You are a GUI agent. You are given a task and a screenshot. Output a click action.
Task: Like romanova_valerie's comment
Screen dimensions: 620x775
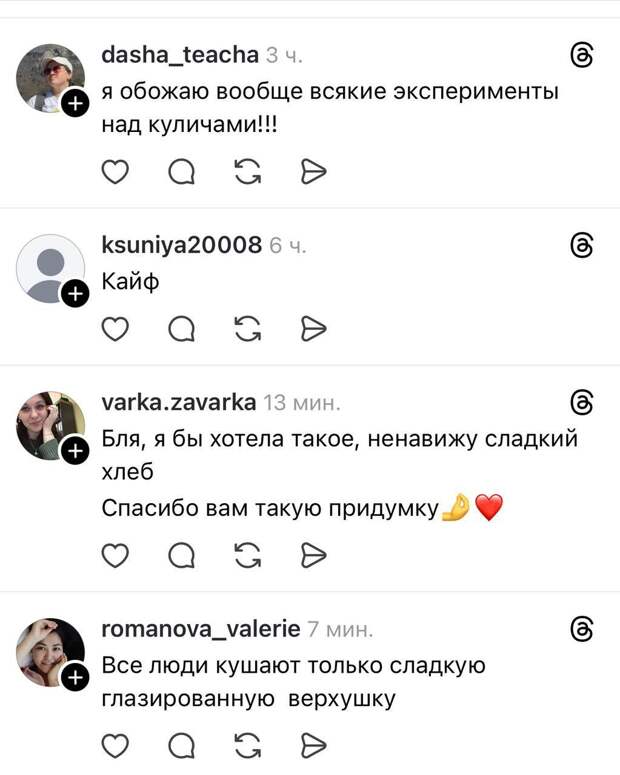click(x=116, y=746)
